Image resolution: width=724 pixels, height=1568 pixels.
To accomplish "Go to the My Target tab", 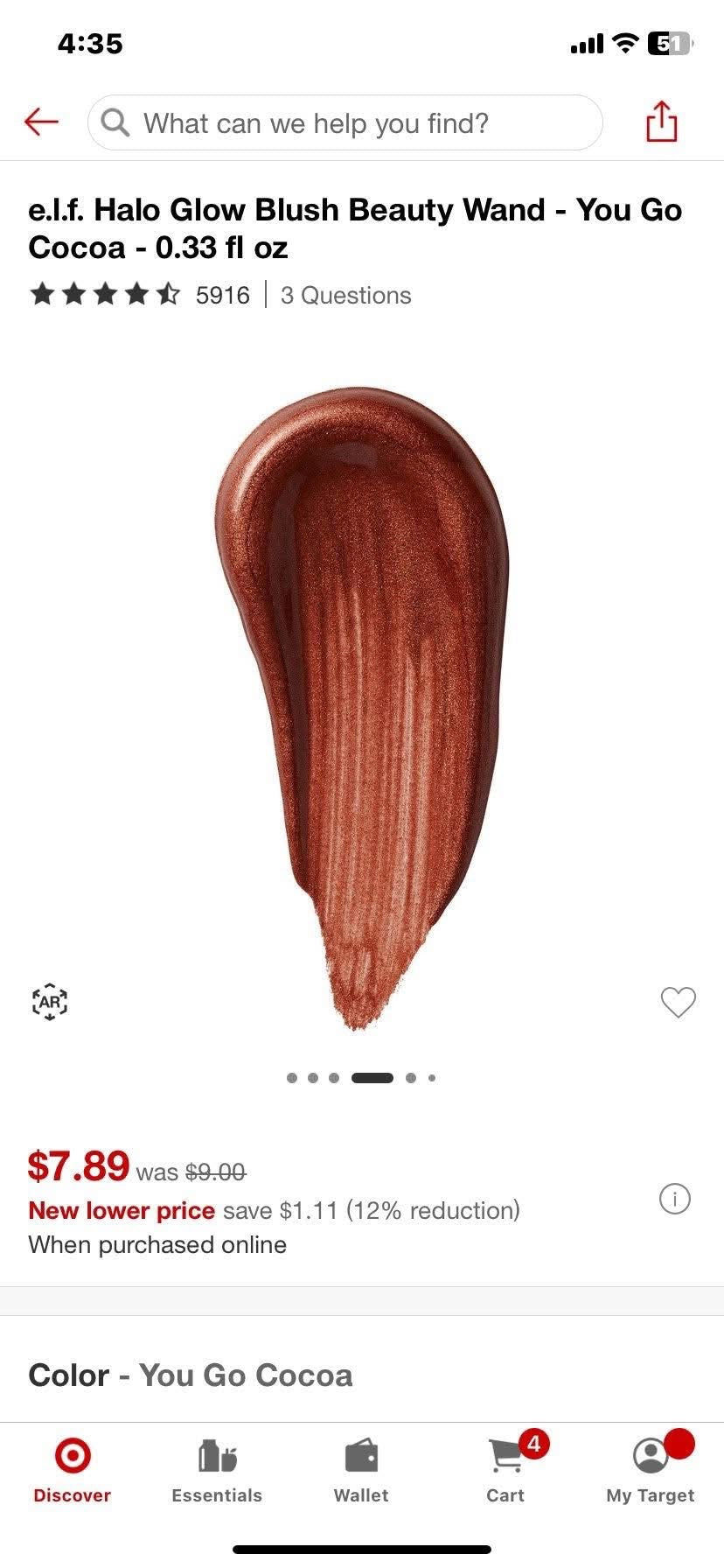I will coord(651,1471).
